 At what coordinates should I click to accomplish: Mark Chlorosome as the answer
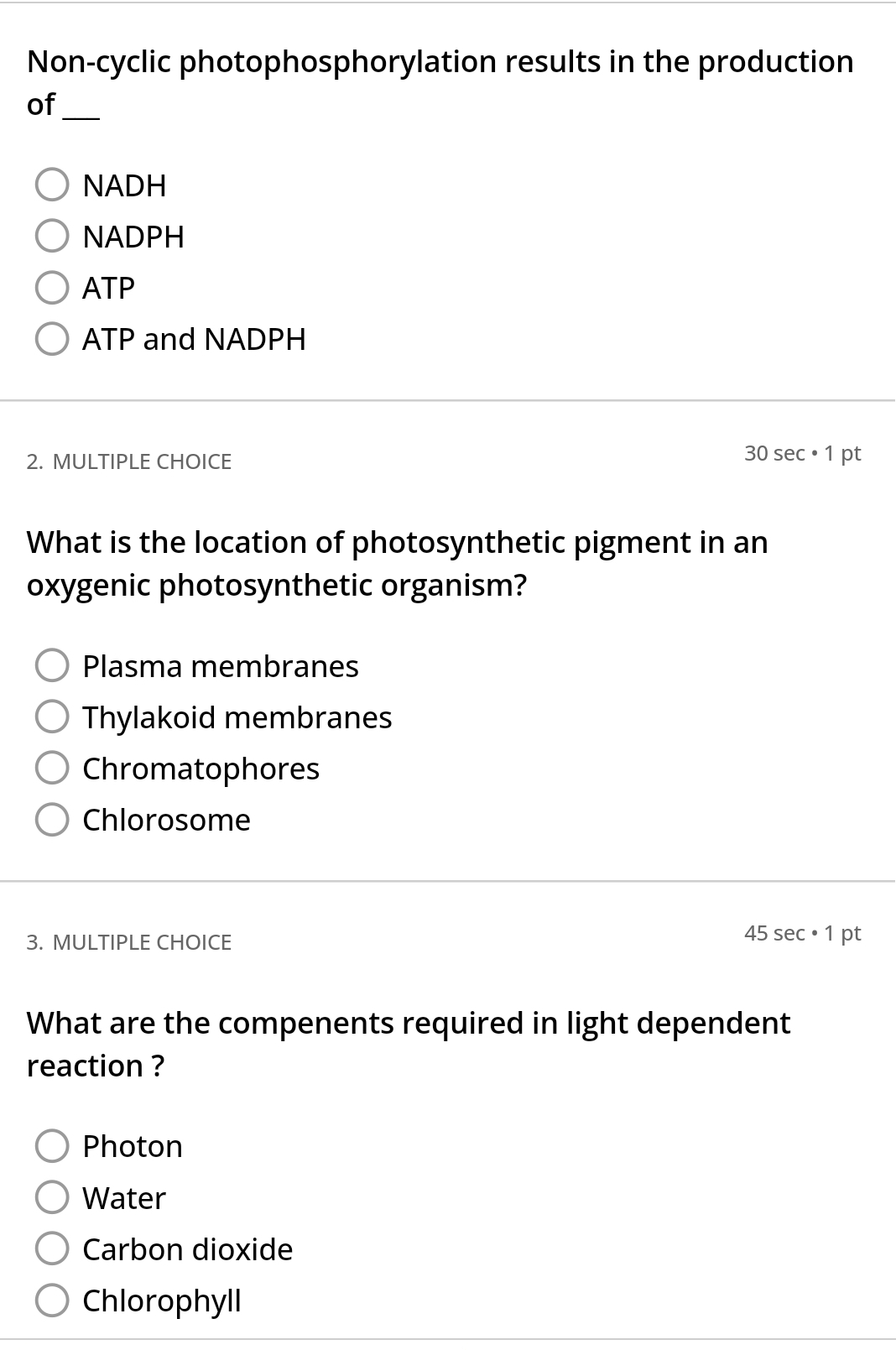point(52,820)
